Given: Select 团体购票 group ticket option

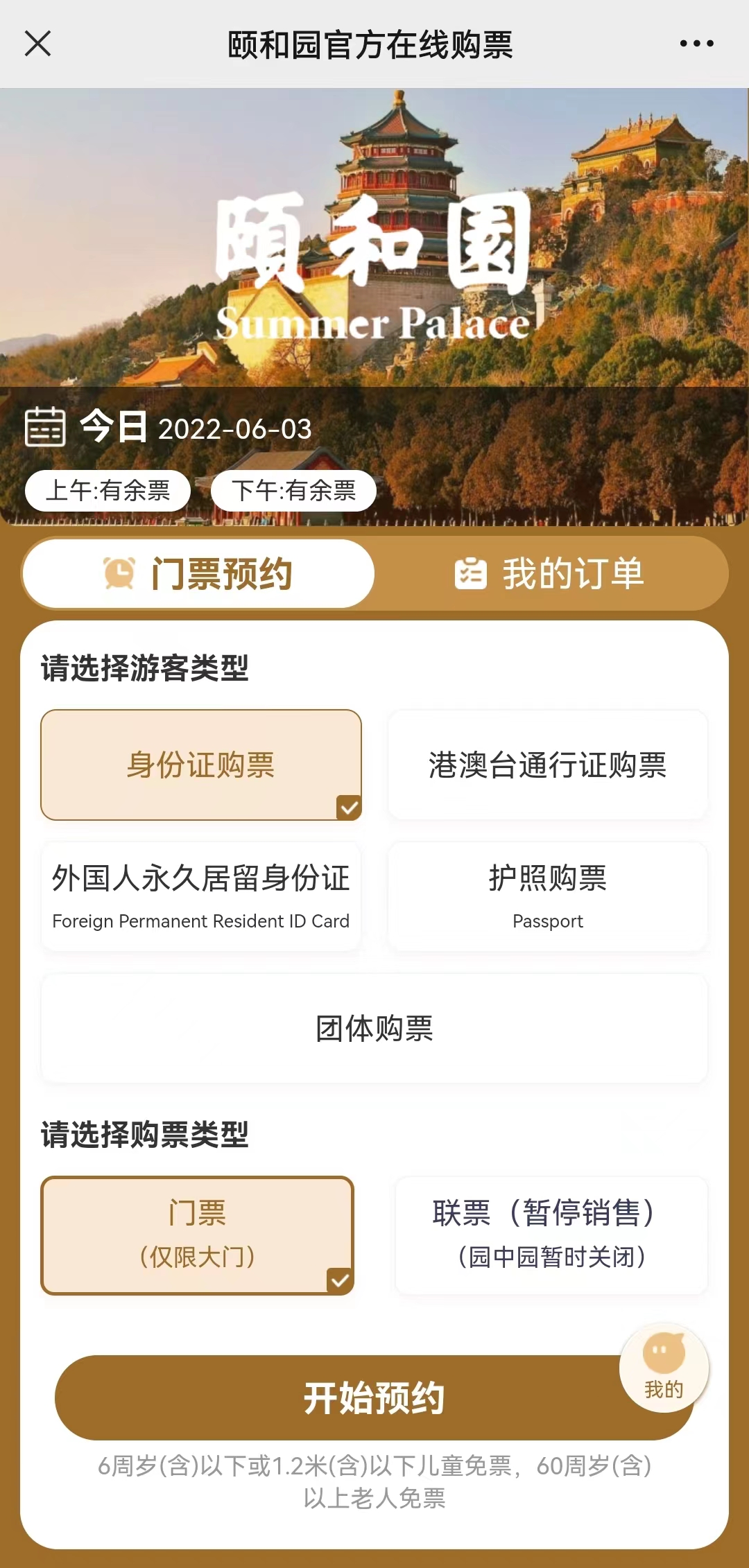Looking at the screenshot, I should [374, 1029].
